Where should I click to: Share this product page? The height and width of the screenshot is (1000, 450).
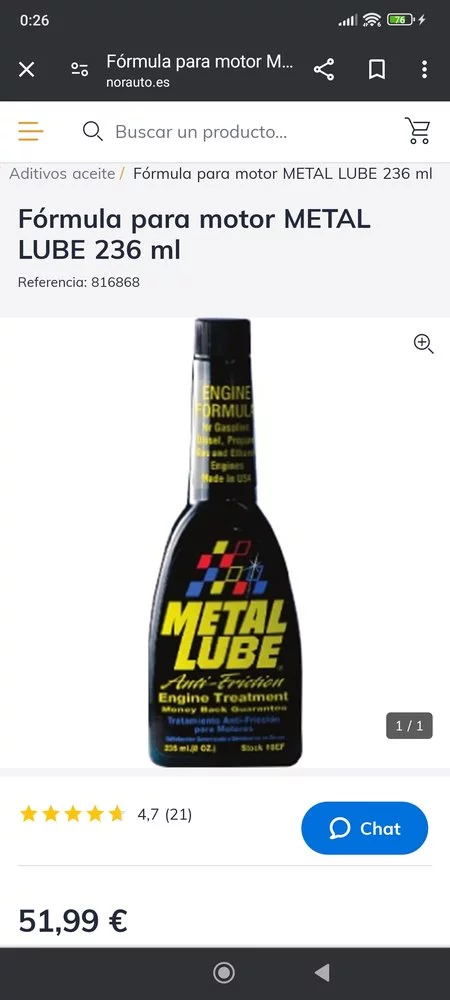click(x=324, y=70)
